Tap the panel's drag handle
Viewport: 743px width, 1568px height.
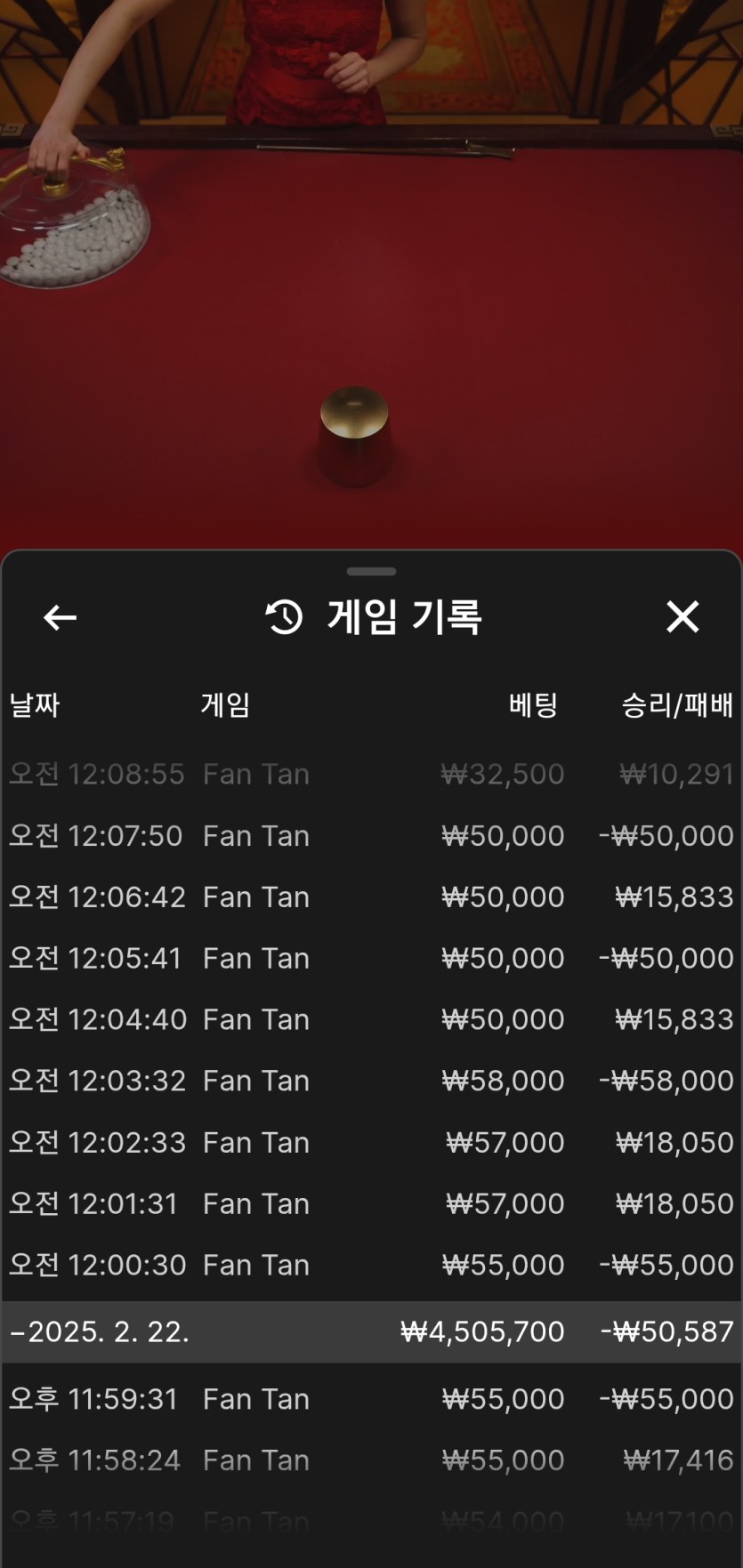pos(371,572)
